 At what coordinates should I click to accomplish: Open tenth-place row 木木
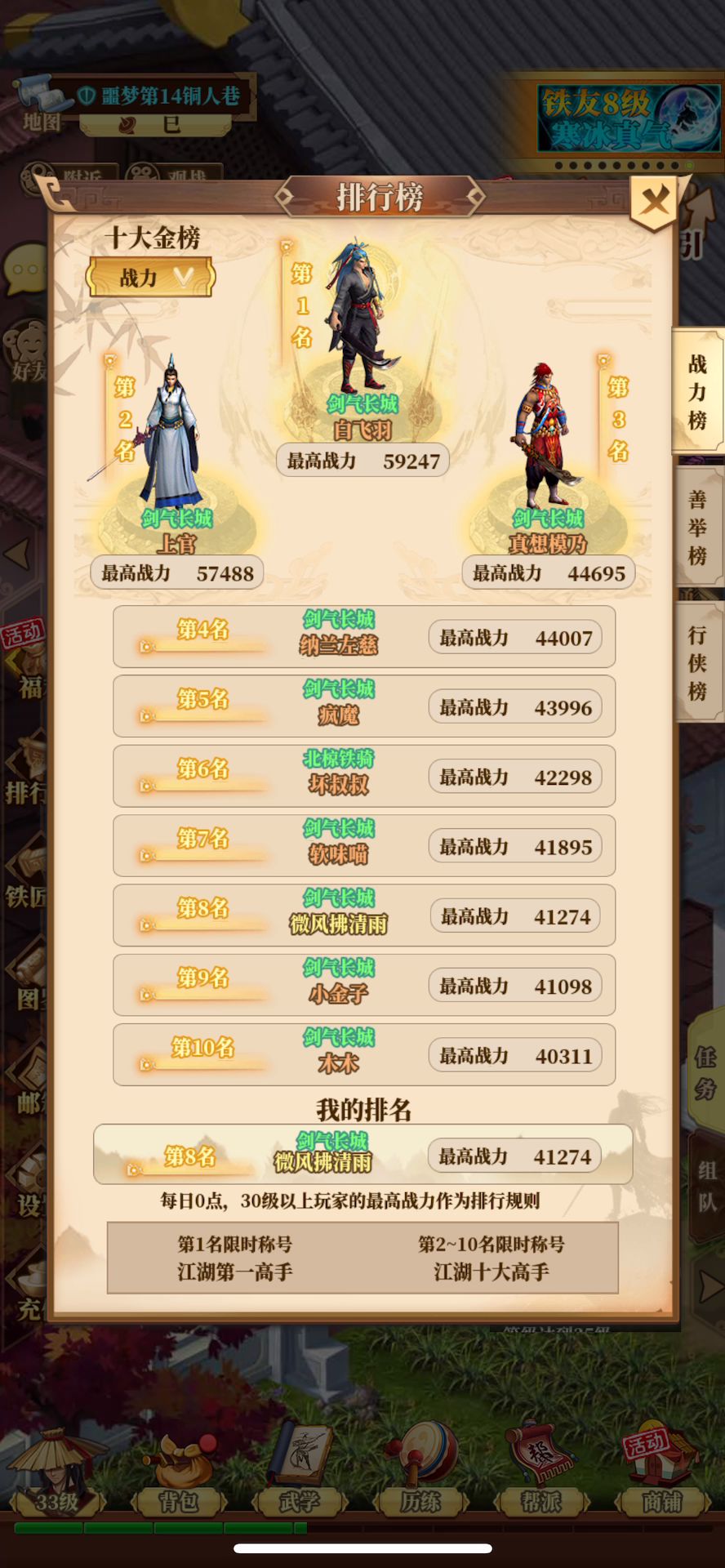[x=364, y=1055]
